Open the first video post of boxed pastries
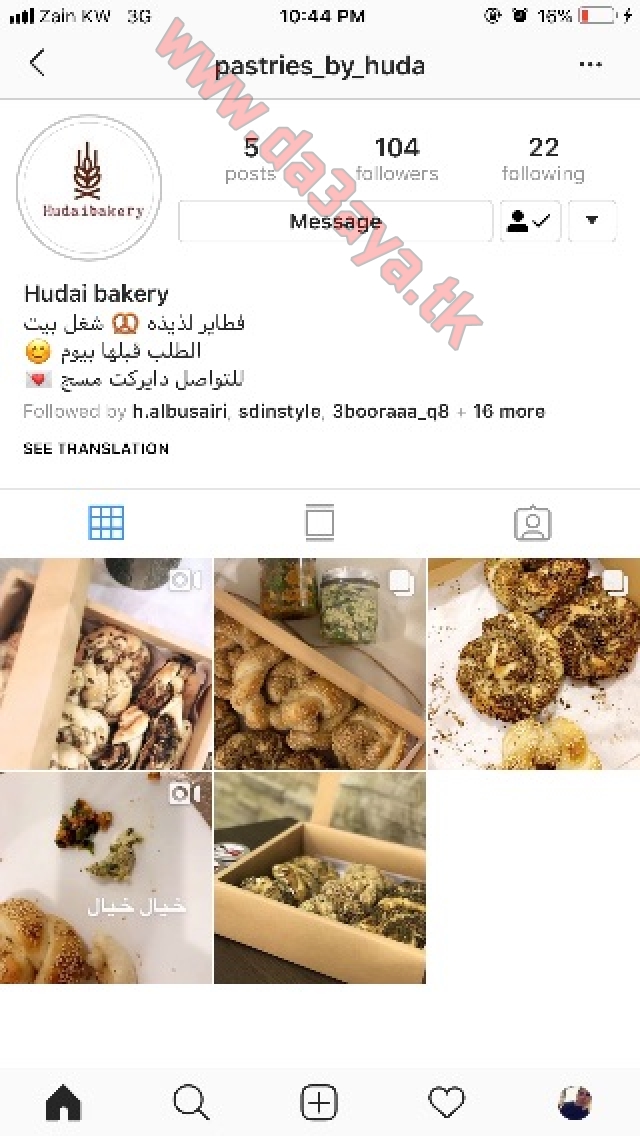The height and width of the screenshot is (1136, 640). coord(106,664)
